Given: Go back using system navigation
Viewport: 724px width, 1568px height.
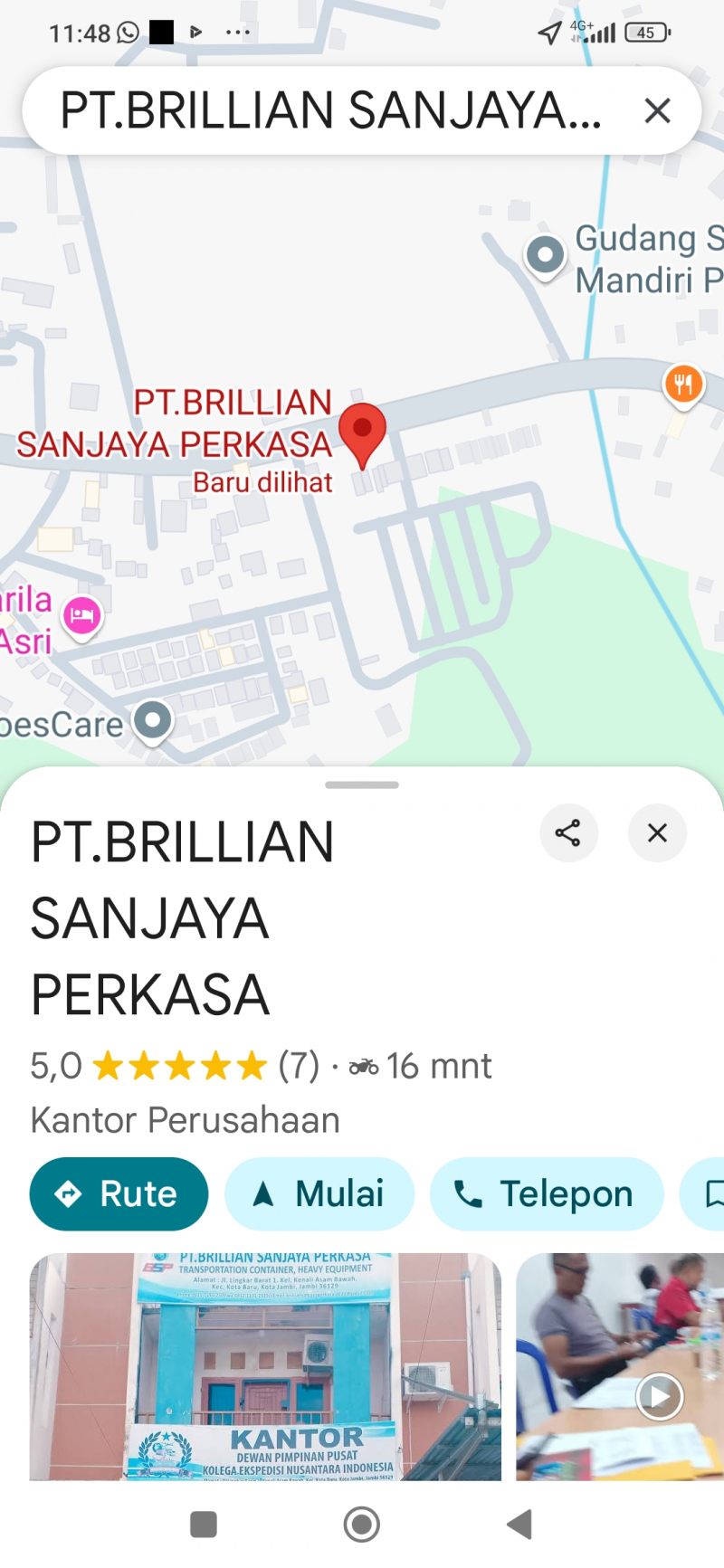Looking at the screenshot, I should (x=519, y=1525).
